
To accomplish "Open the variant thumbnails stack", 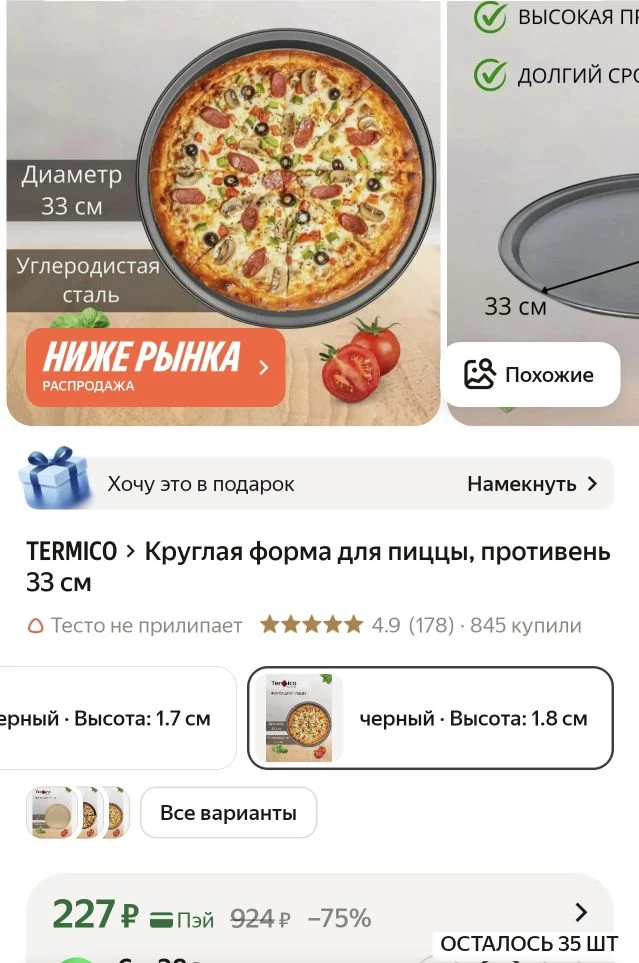I will [x=77, y=812].
